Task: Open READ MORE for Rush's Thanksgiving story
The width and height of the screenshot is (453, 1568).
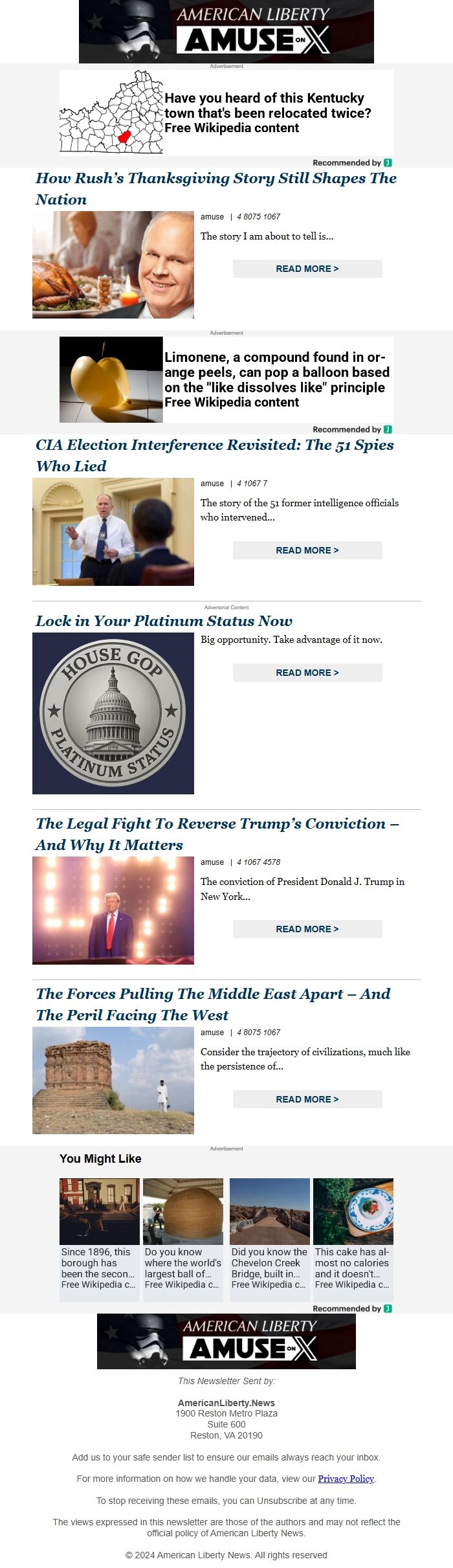Action: [307, 269]
